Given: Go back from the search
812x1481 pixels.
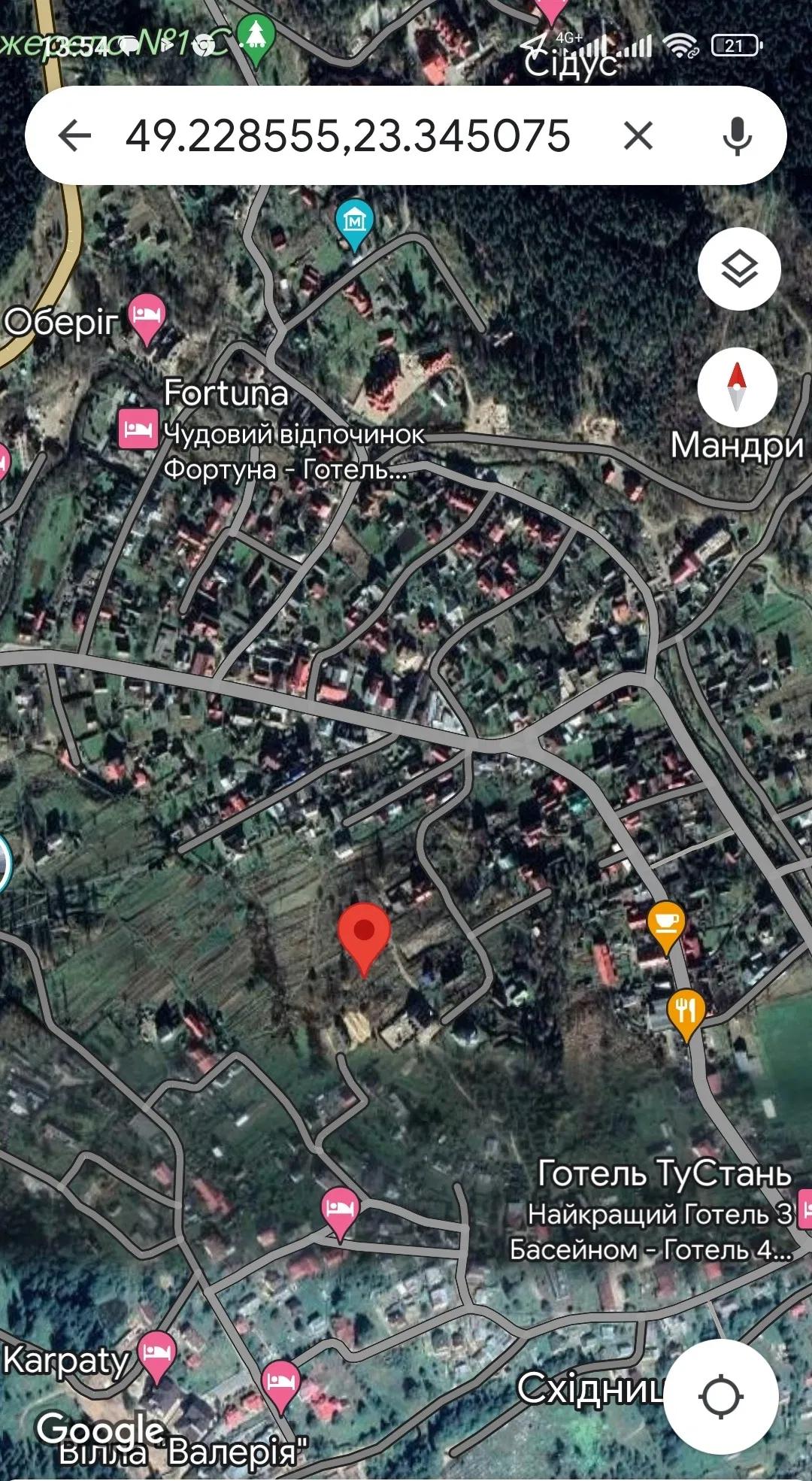Looking at the screenshot, I should coord(74,136).
